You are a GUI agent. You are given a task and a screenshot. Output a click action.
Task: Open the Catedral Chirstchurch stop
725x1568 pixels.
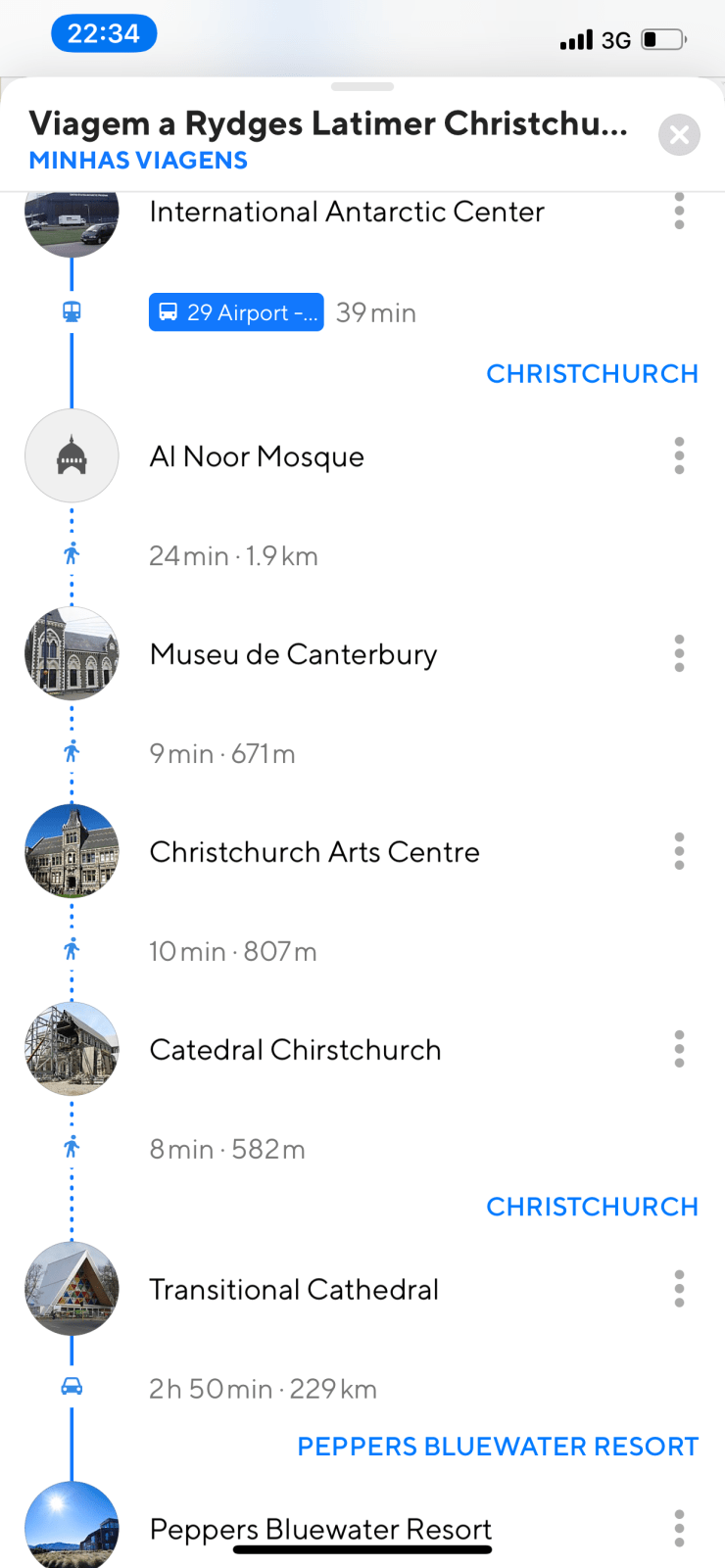click(x=295, y=1050)
